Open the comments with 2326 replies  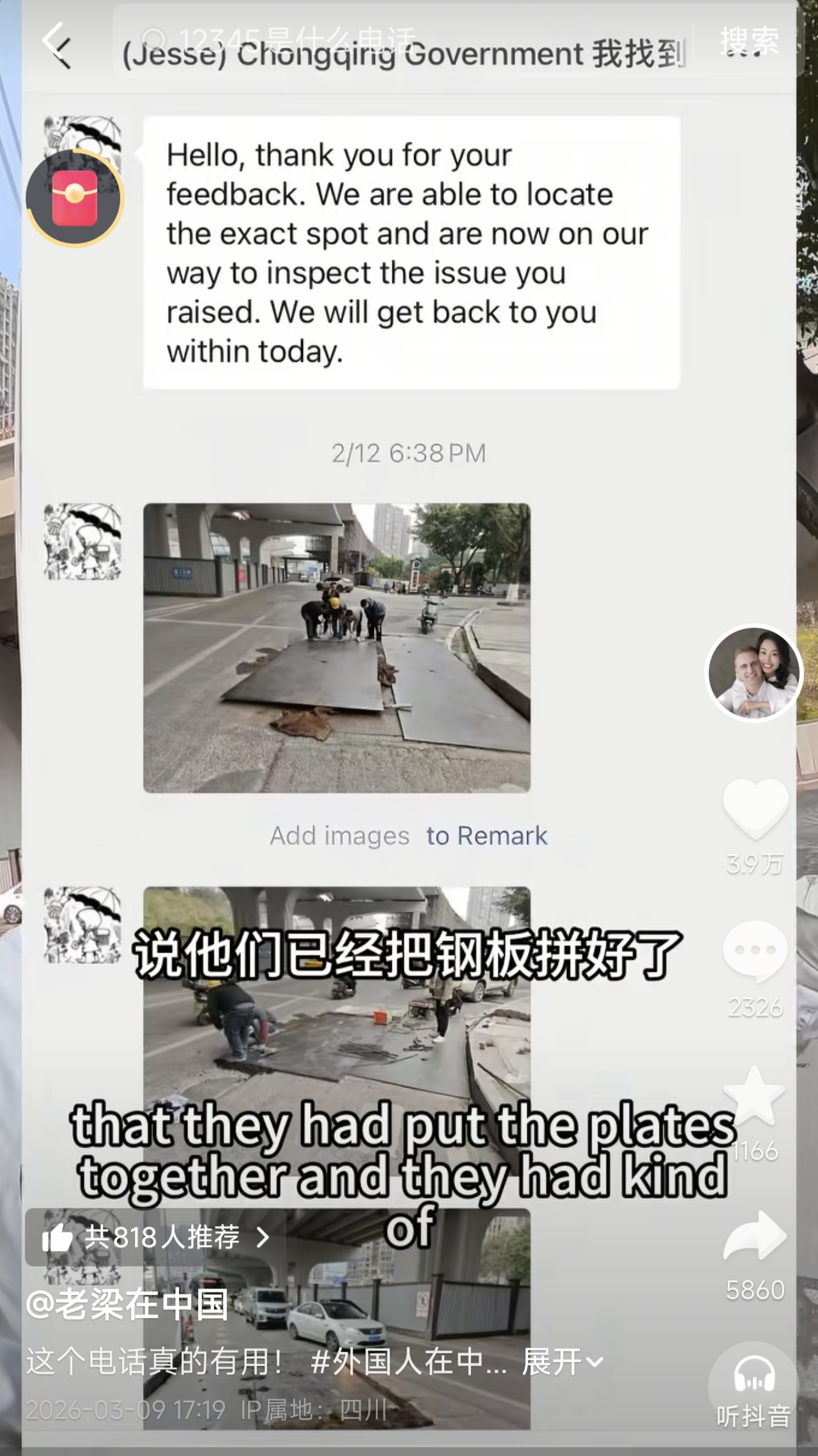pos(755,951)
